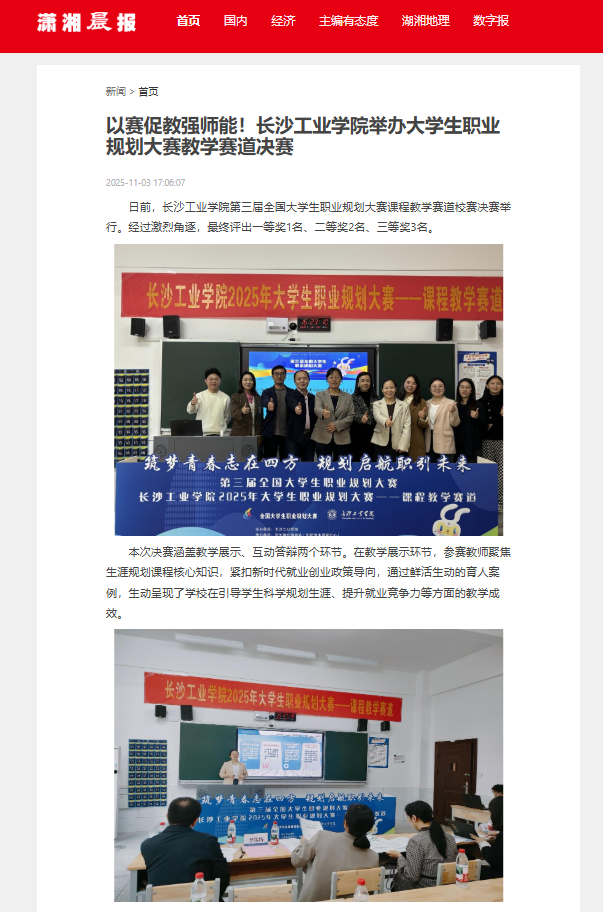This screenshot has width=603, height=912.
Task: Select the 湖湘地理 tab
Action: point(425,21)
